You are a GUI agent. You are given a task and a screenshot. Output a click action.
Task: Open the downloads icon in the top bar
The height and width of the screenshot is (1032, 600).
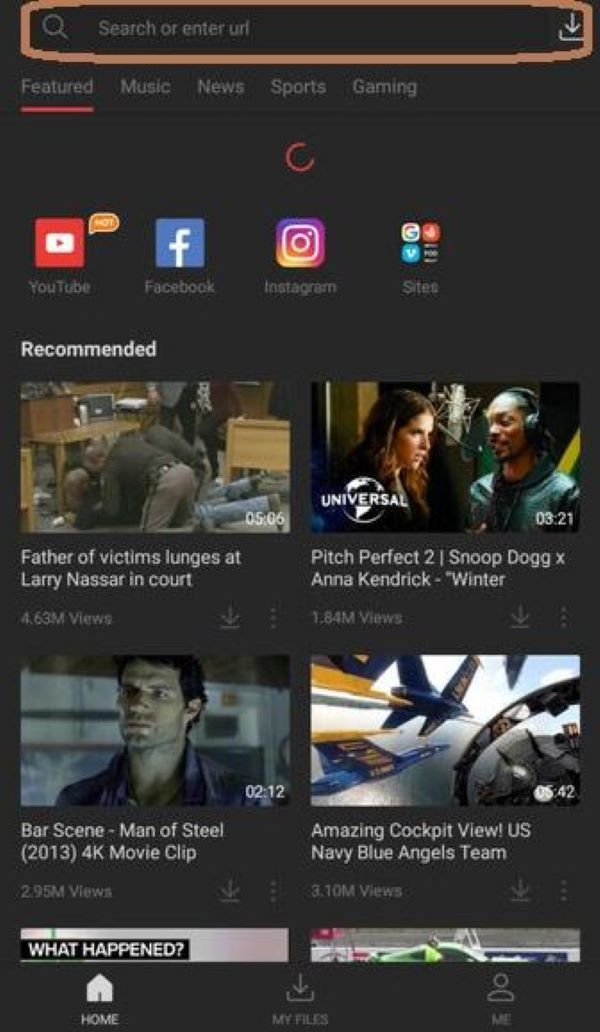[x=570, y=28]
